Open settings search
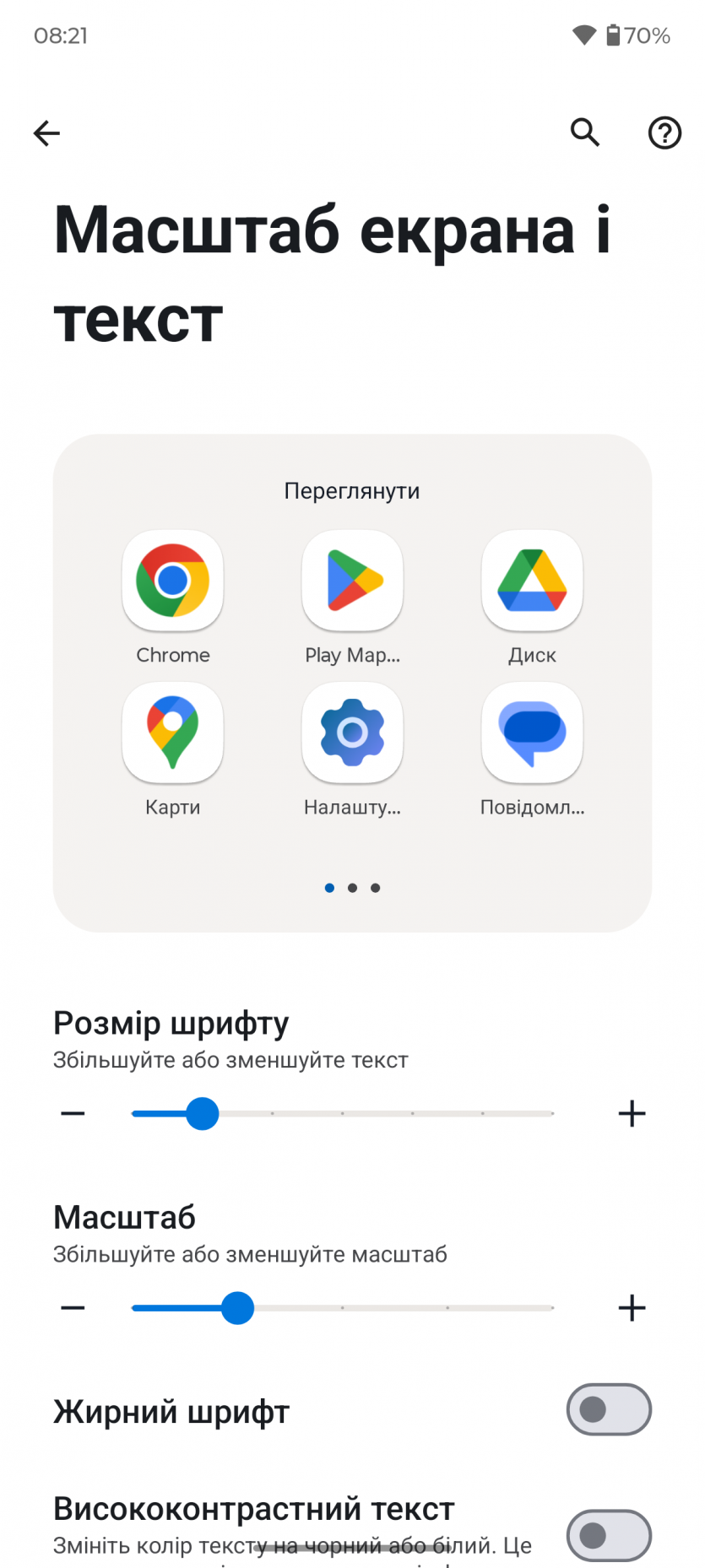 584,132
